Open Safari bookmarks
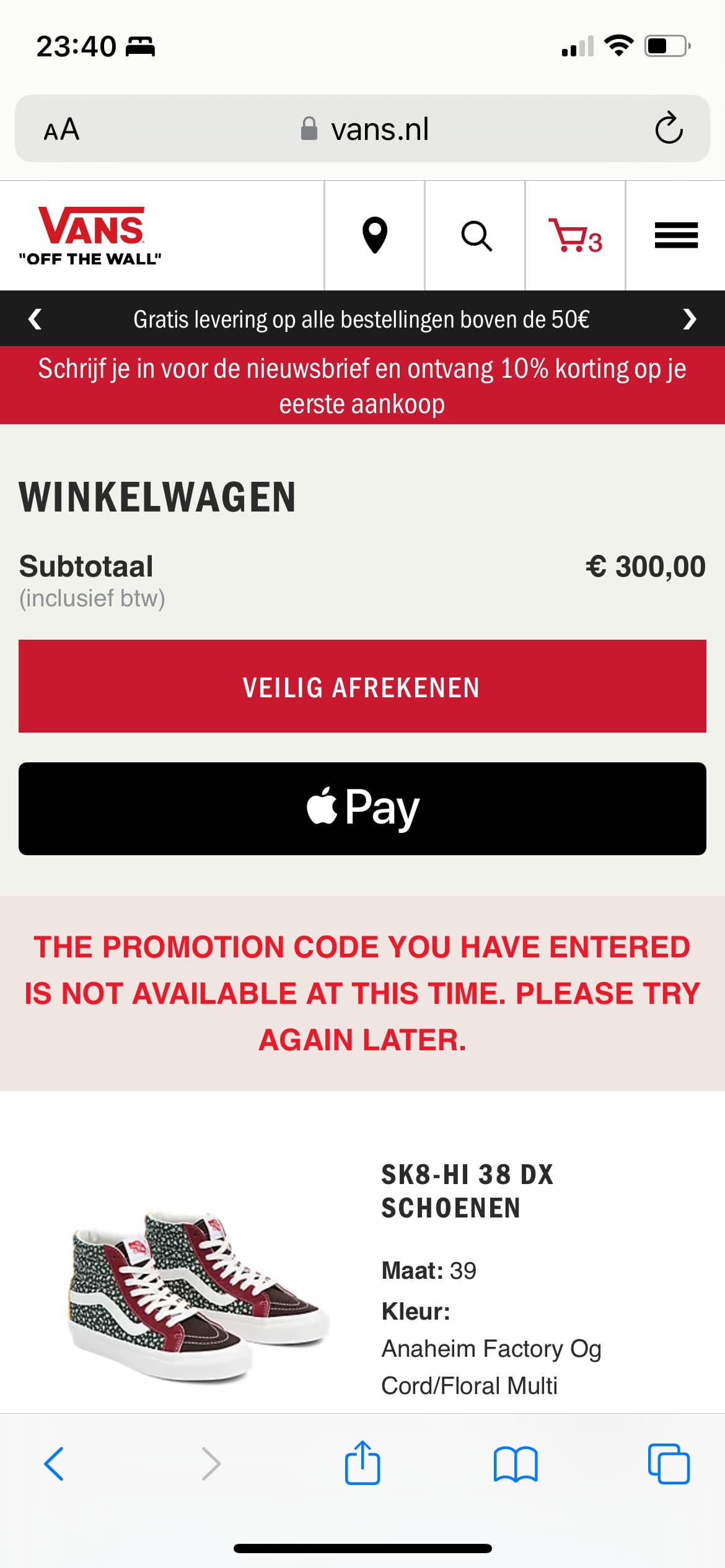725x1568 pixels. point(516,1464)
